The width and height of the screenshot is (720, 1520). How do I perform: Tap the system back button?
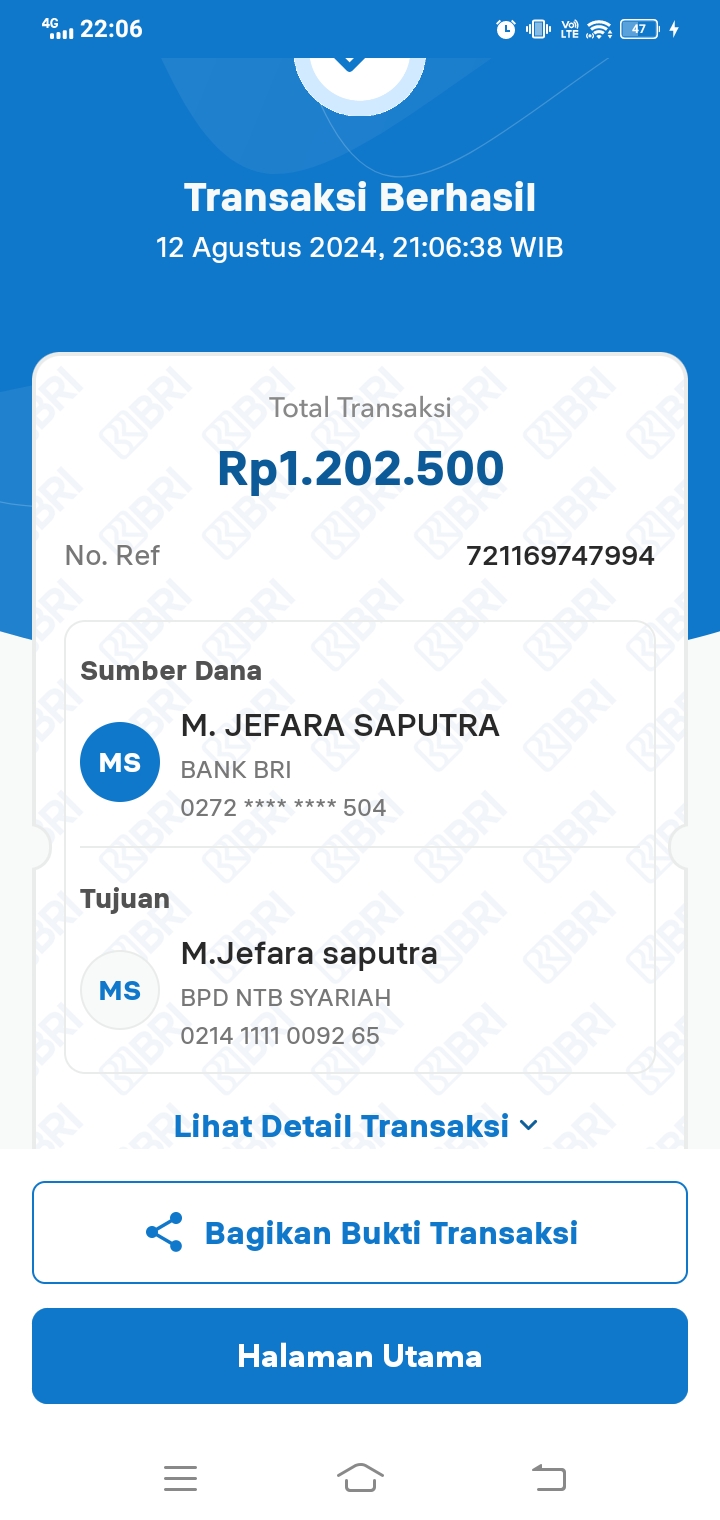(548, 1477)
